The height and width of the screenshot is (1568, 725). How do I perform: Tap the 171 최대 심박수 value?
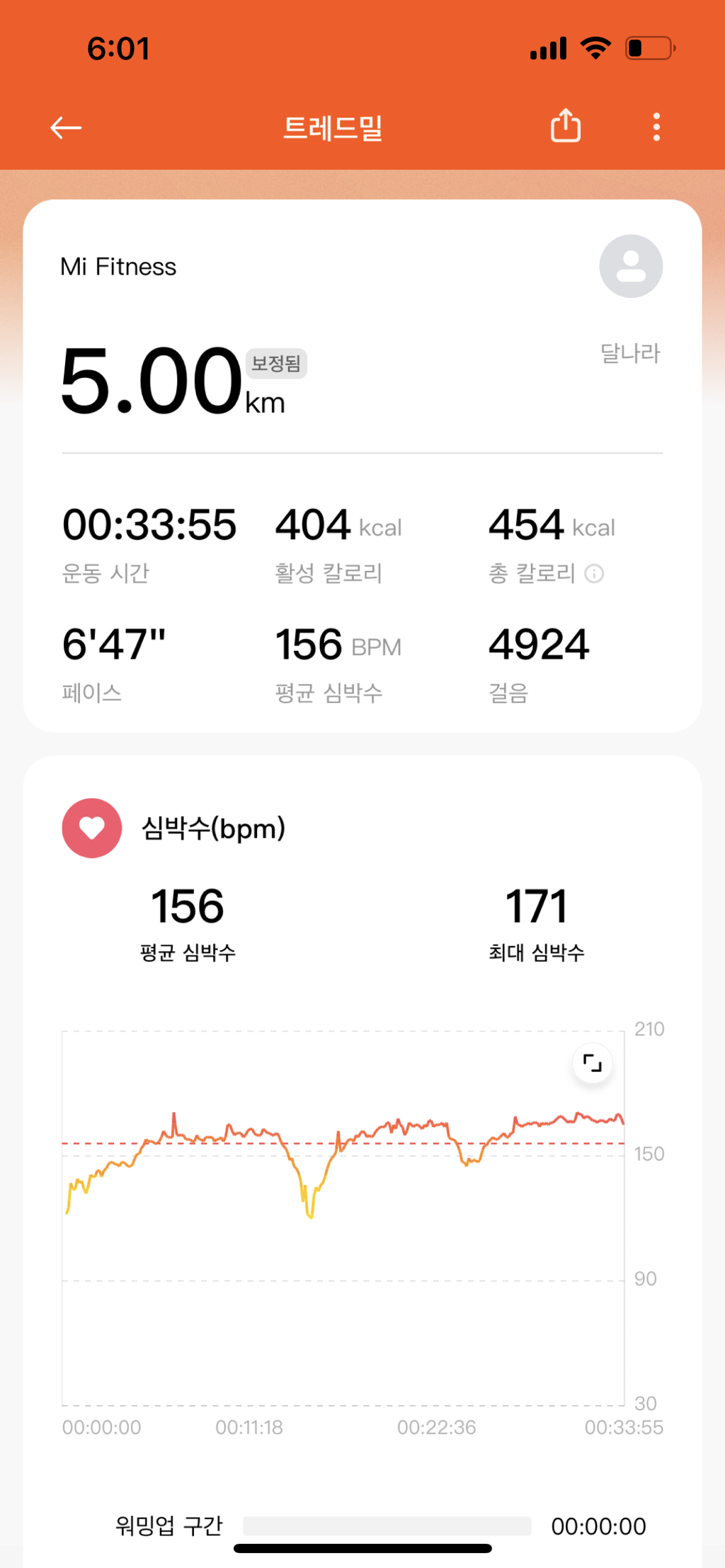[536, 906]
